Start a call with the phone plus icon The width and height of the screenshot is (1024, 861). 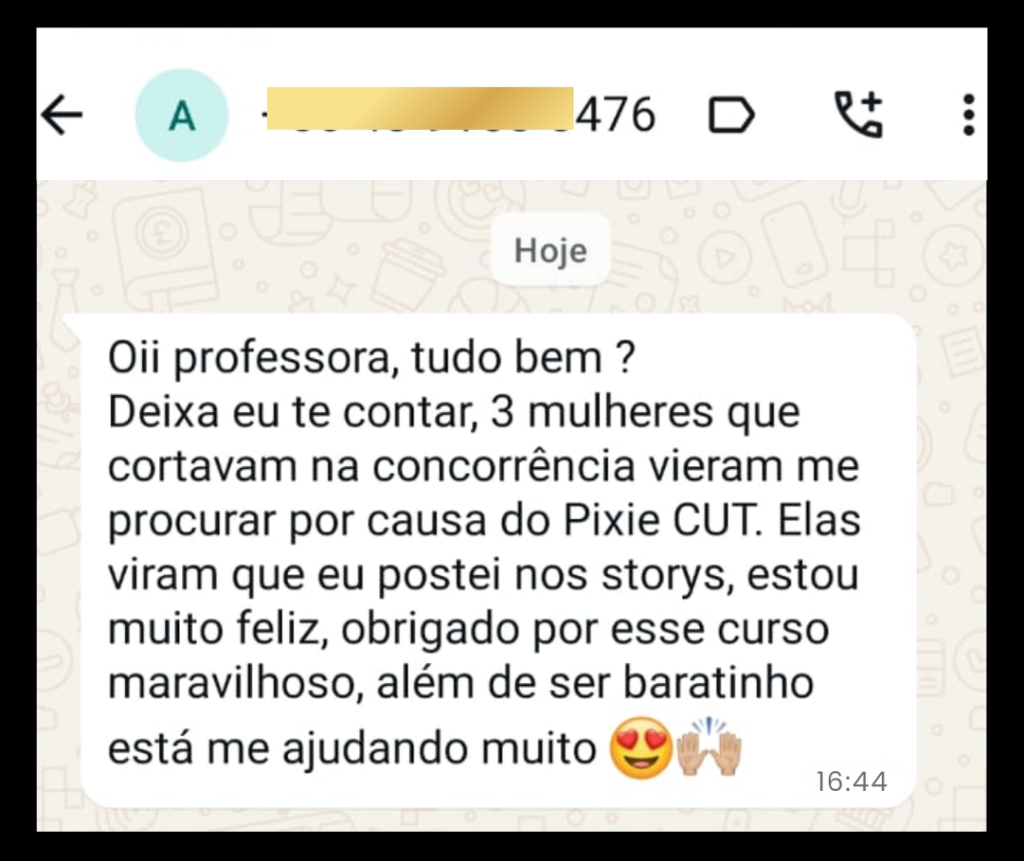point(859,115)
